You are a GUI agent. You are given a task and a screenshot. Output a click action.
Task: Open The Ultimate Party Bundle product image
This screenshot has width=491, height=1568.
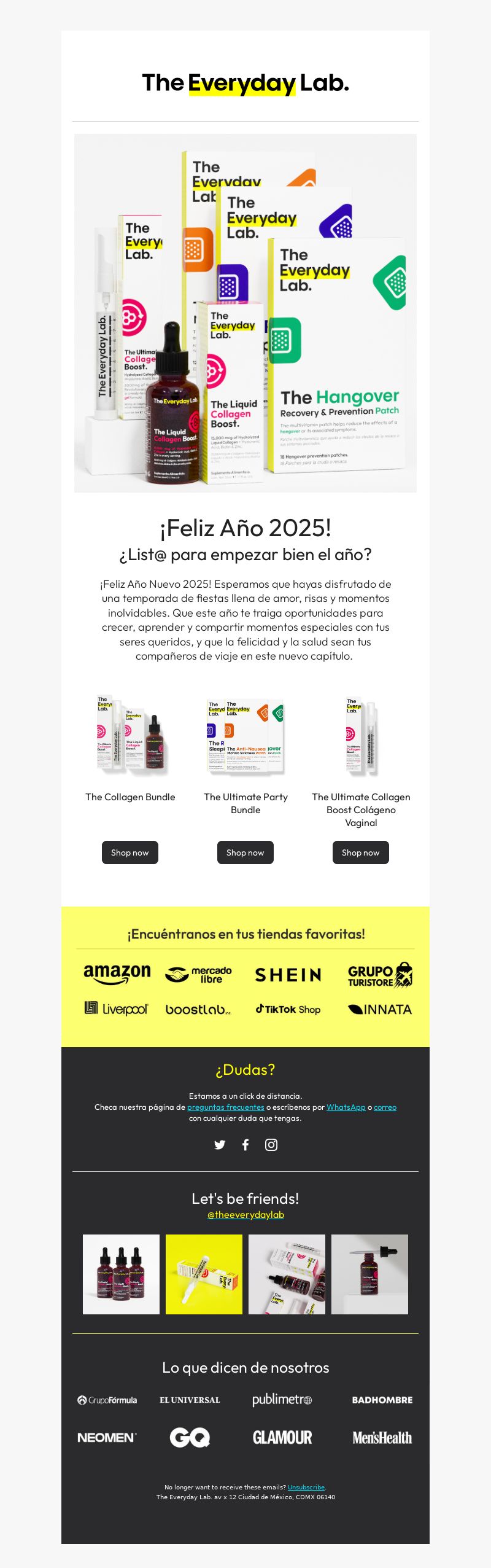click(x=245, y=735)
